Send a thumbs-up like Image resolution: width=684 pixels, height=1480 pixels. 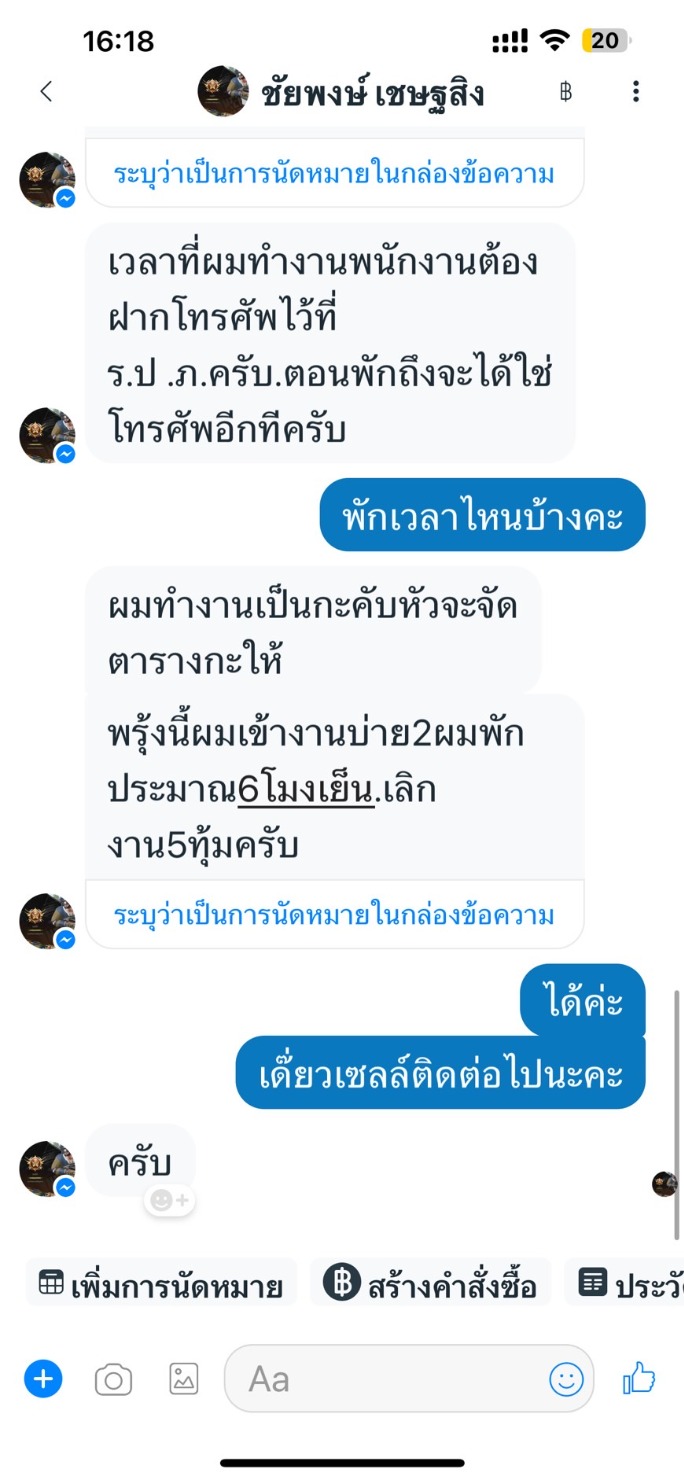(x=639, y=1379)
